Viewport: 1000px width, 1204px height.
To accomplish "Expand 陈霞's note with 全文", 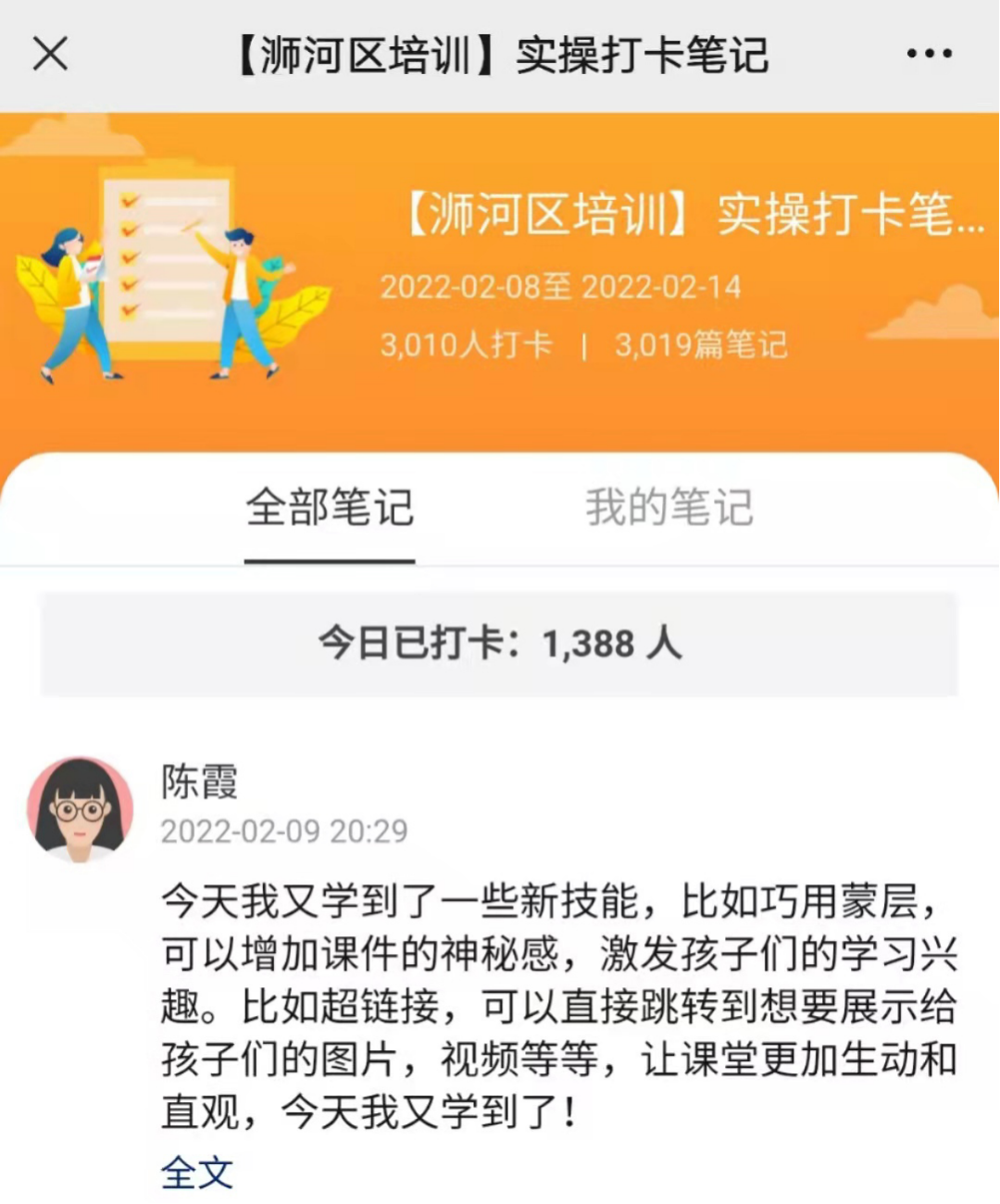I will click(x=196, y=1173).
